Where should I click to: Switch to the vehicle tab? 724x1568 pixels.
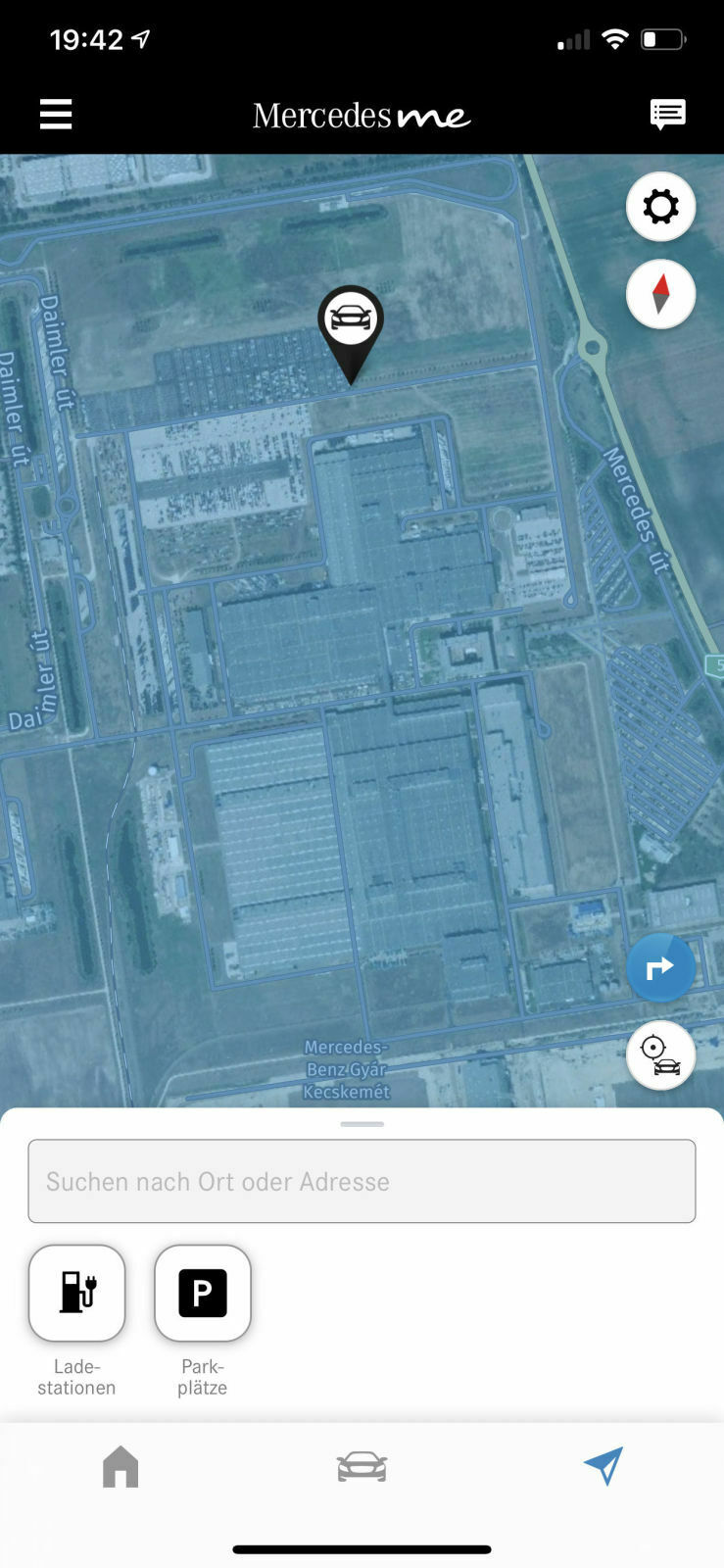click(362, 1466)
